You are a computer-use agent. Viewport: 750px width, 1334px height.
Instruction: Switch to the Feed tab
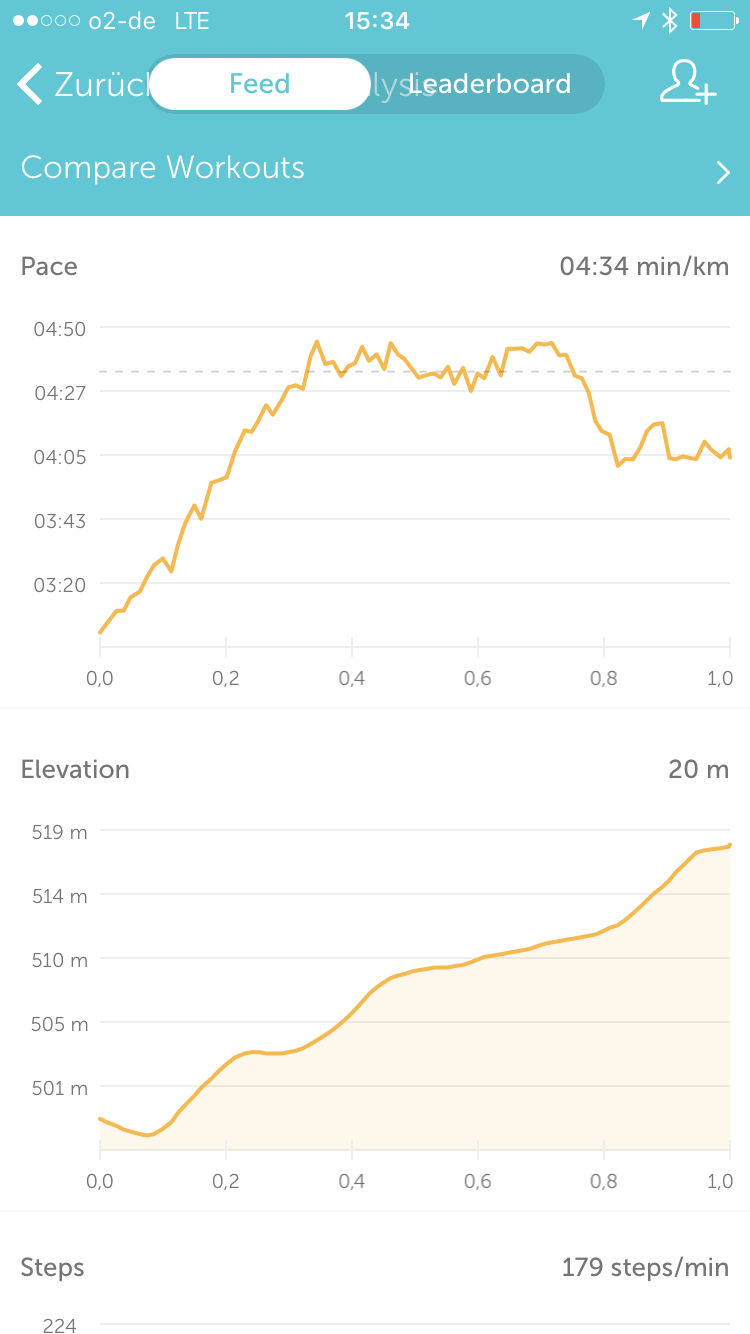259,84
